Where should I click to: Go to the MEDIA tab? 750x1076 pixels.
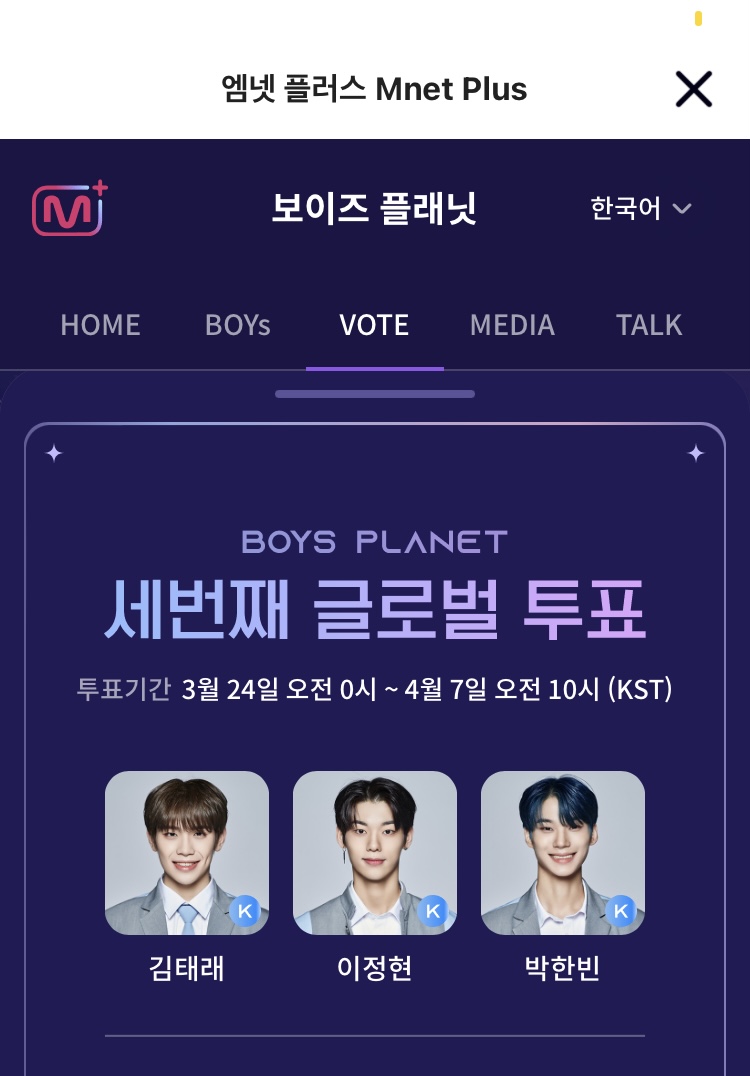point(512,325)
